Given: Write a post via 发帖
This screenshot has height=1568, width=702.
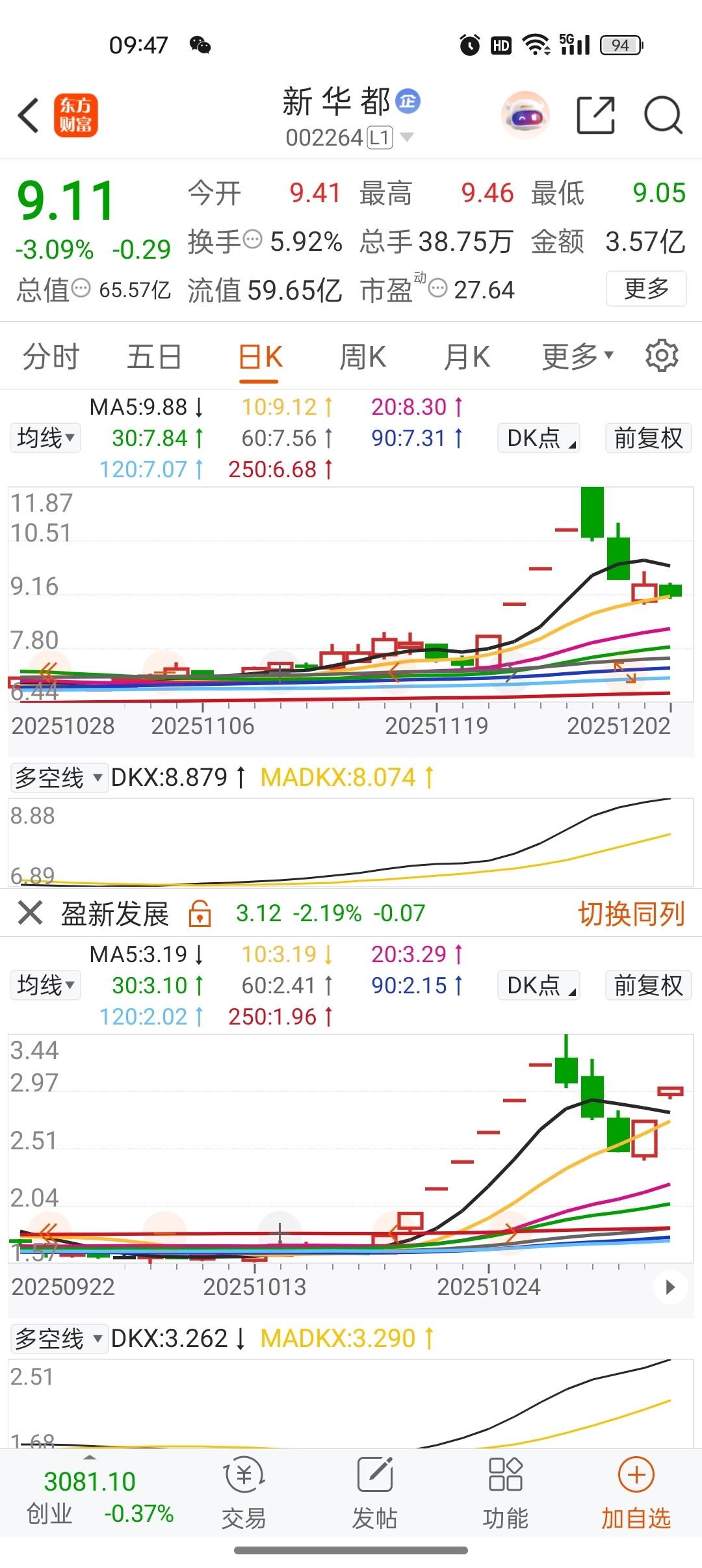Looking at the screenshot, I should point(375,1493).
